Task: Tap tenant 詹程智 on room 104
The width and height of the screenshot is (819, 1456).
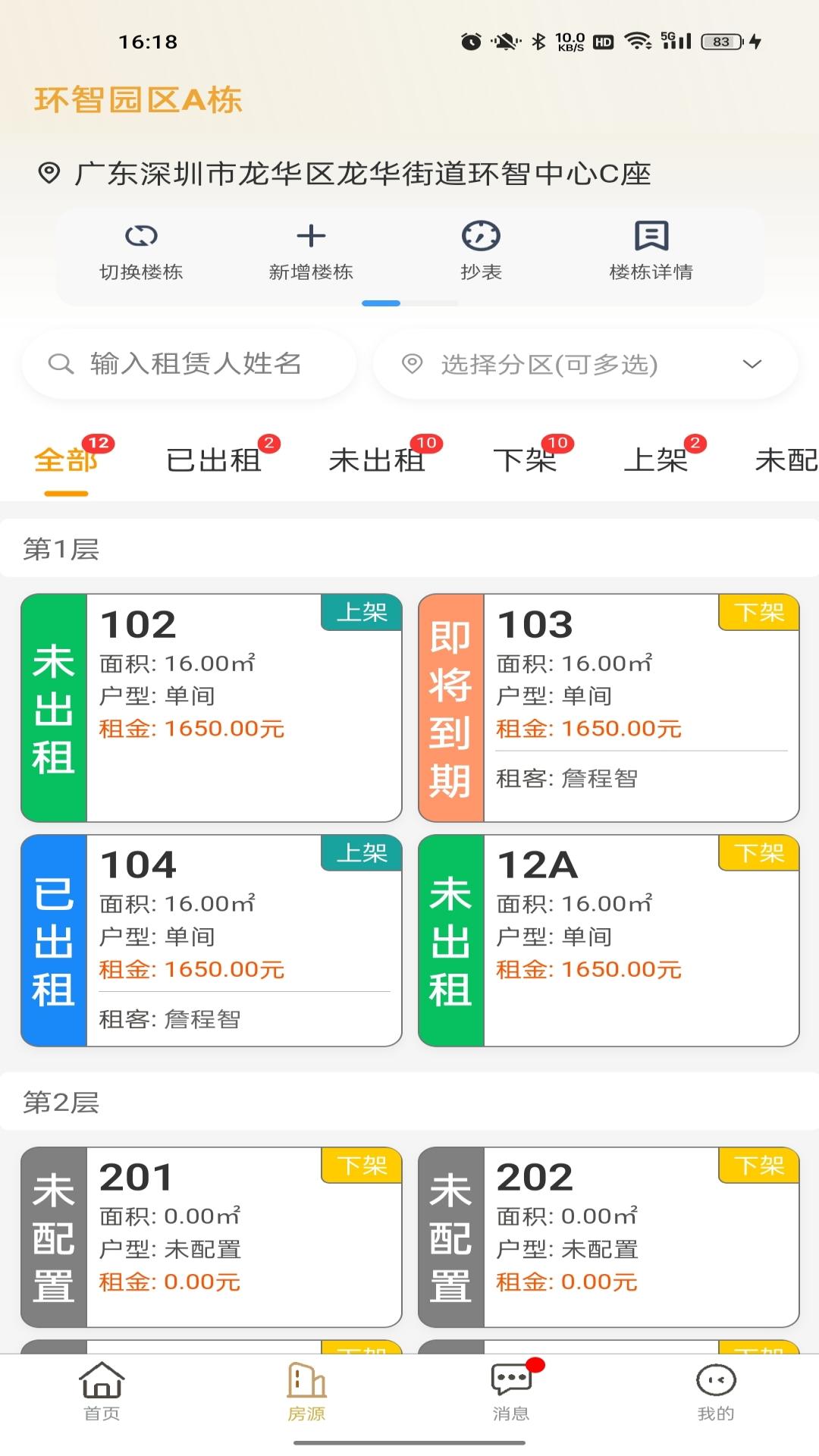Action: click(201, 1020)
